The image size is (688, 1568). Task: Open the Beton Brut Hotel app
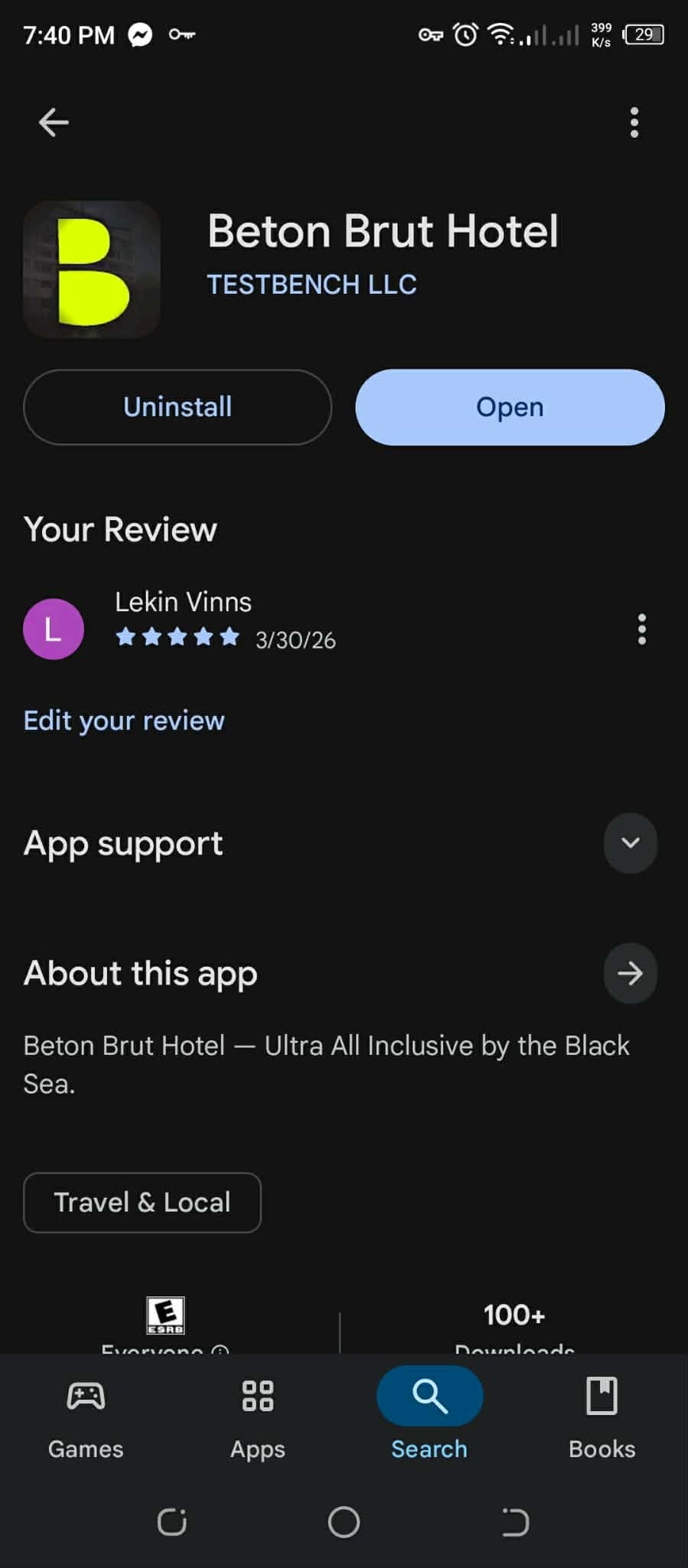[x=510, y=407]
